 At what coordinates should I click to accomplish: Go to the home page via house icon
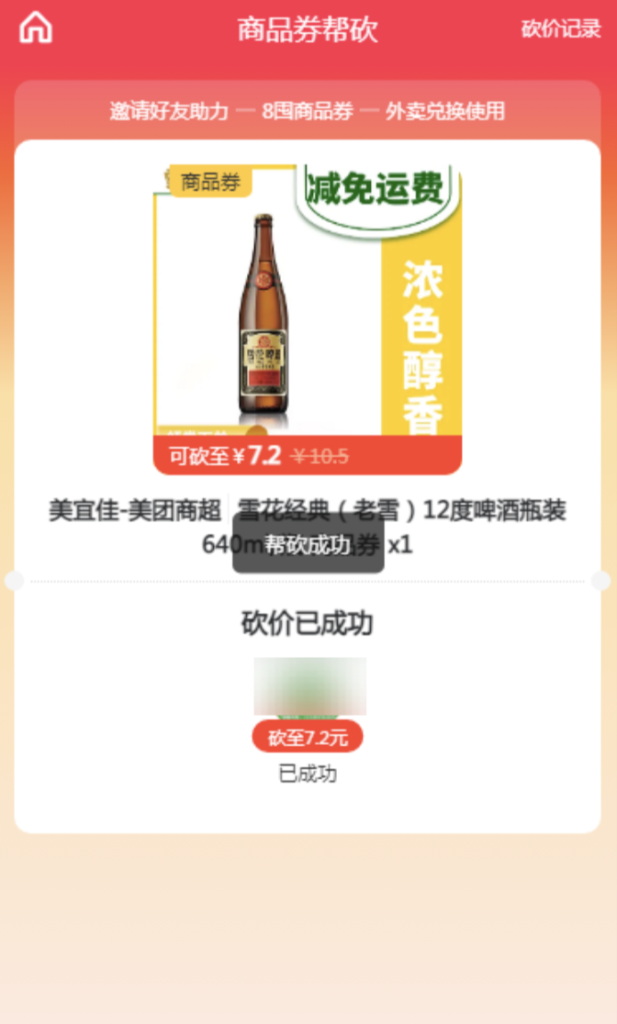pos(36,28)
